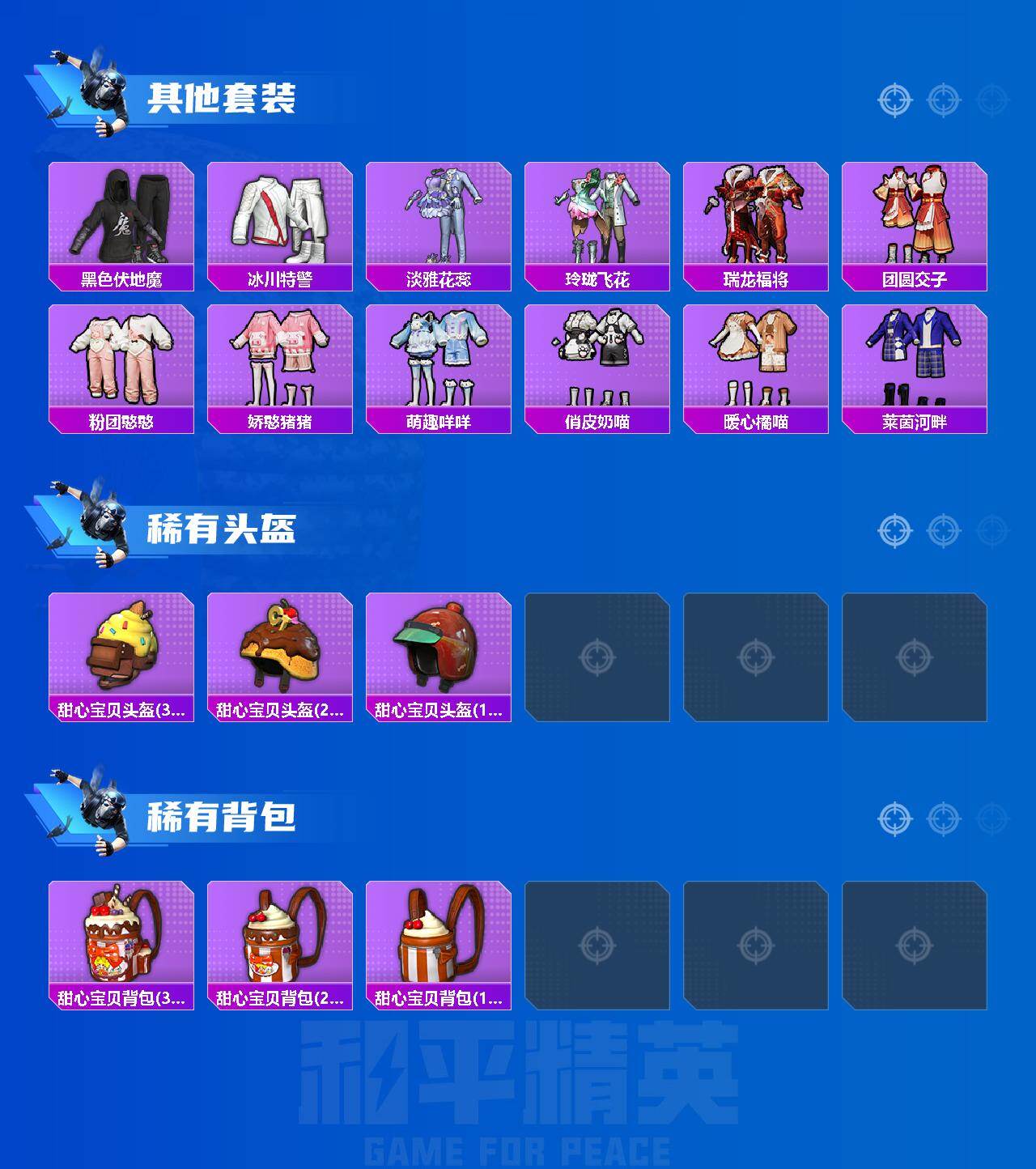Click the 莱茵河畔 outfit name label
This screenshot has width=1036, height=1169.
(915, 419)
